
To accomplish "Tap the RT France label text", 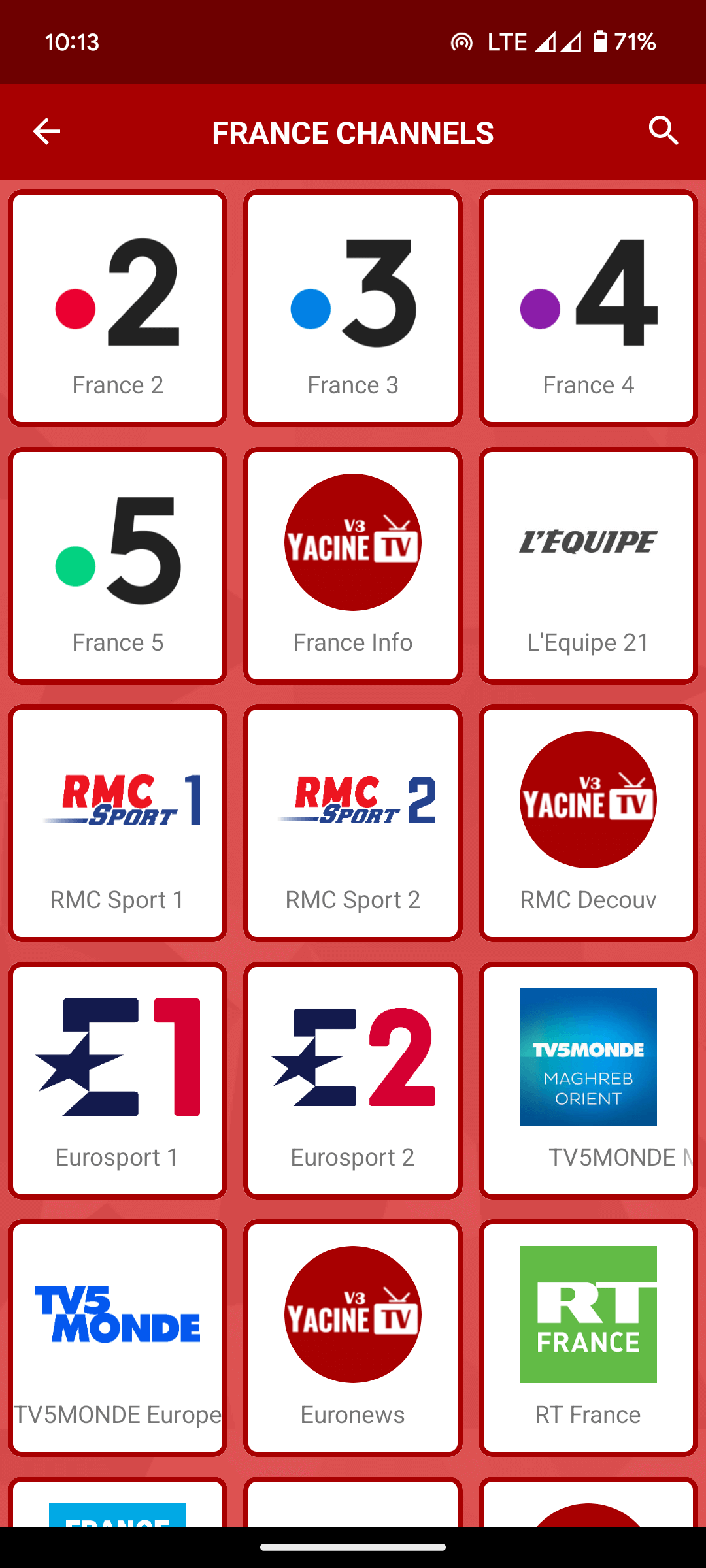I will tap(587, 1415).
